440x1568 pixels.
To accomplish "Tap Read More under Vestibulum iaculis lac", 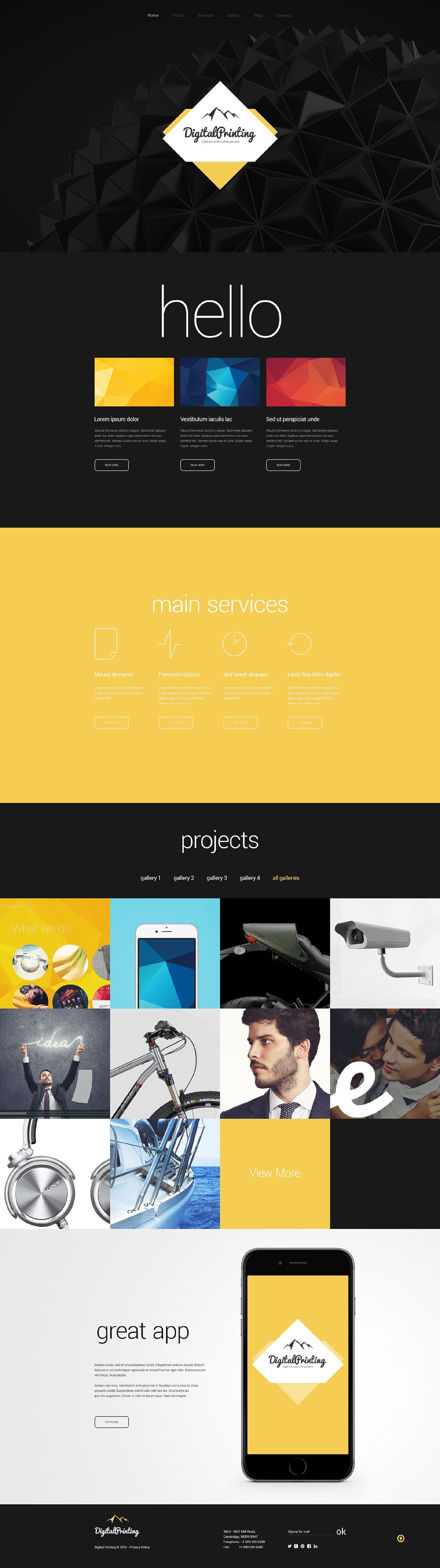I will click(x=197, y=465).
